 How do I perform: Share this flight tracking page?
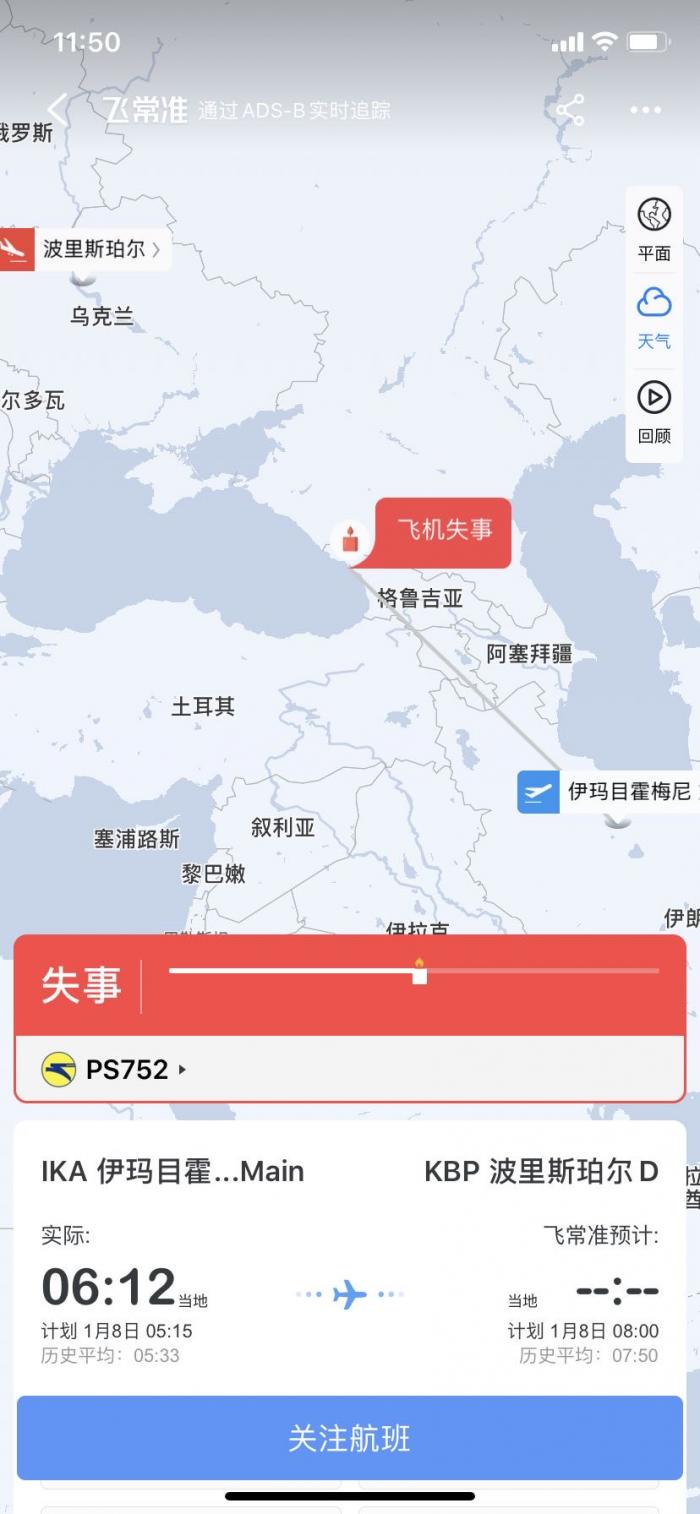coord(570,110)
